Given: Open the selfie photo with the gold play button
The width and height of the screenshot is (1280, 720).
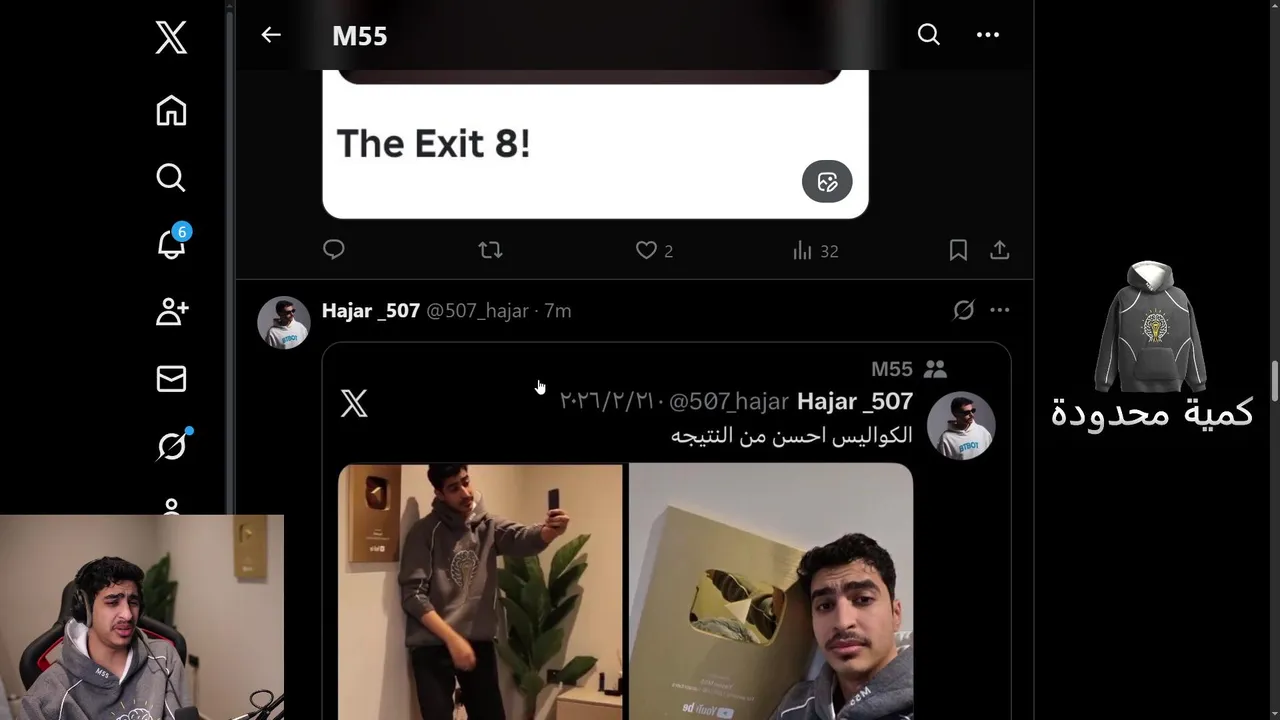Looking at the screenshot, I should (x=770, y=592).
